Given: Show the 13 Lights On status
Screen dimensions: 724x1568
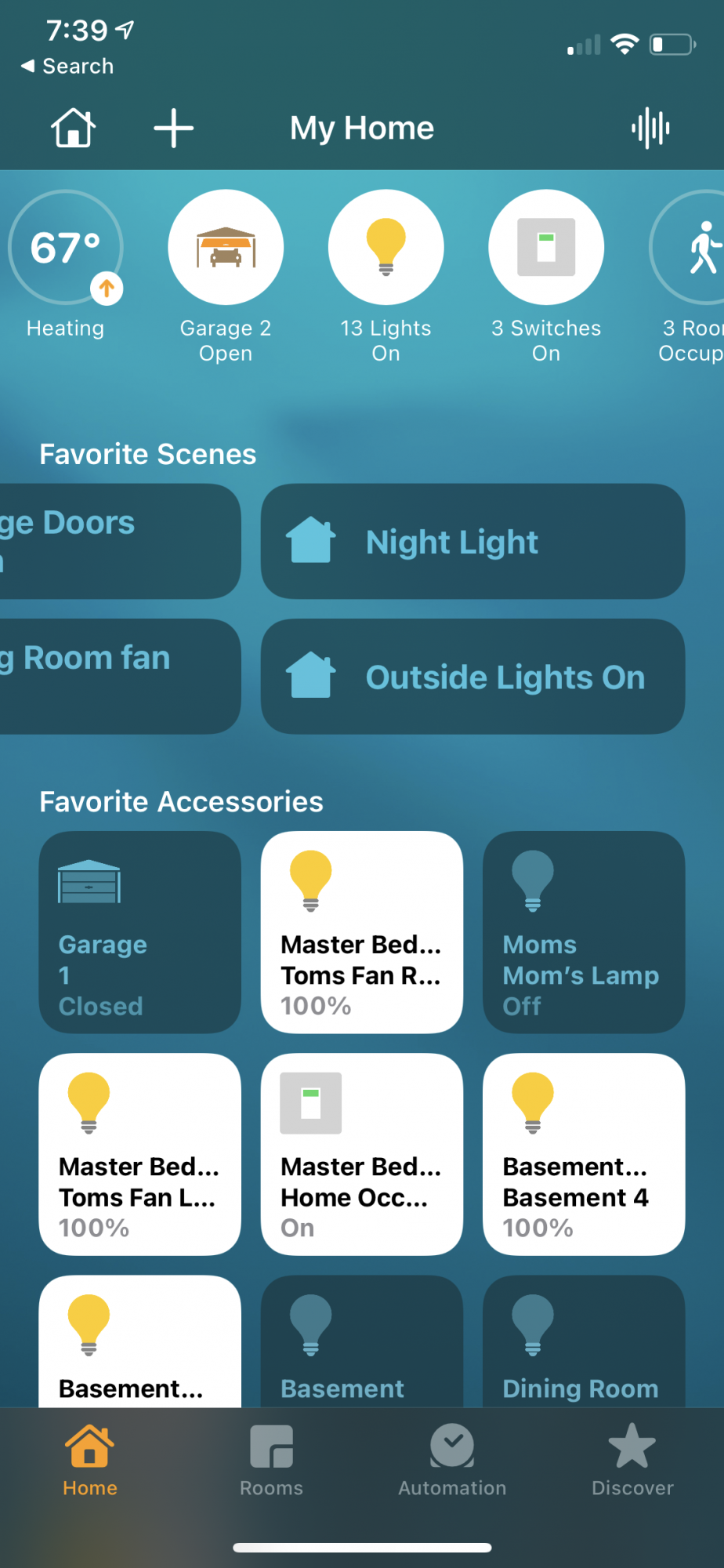Looking at the screenshot, I should coord(386,276).
